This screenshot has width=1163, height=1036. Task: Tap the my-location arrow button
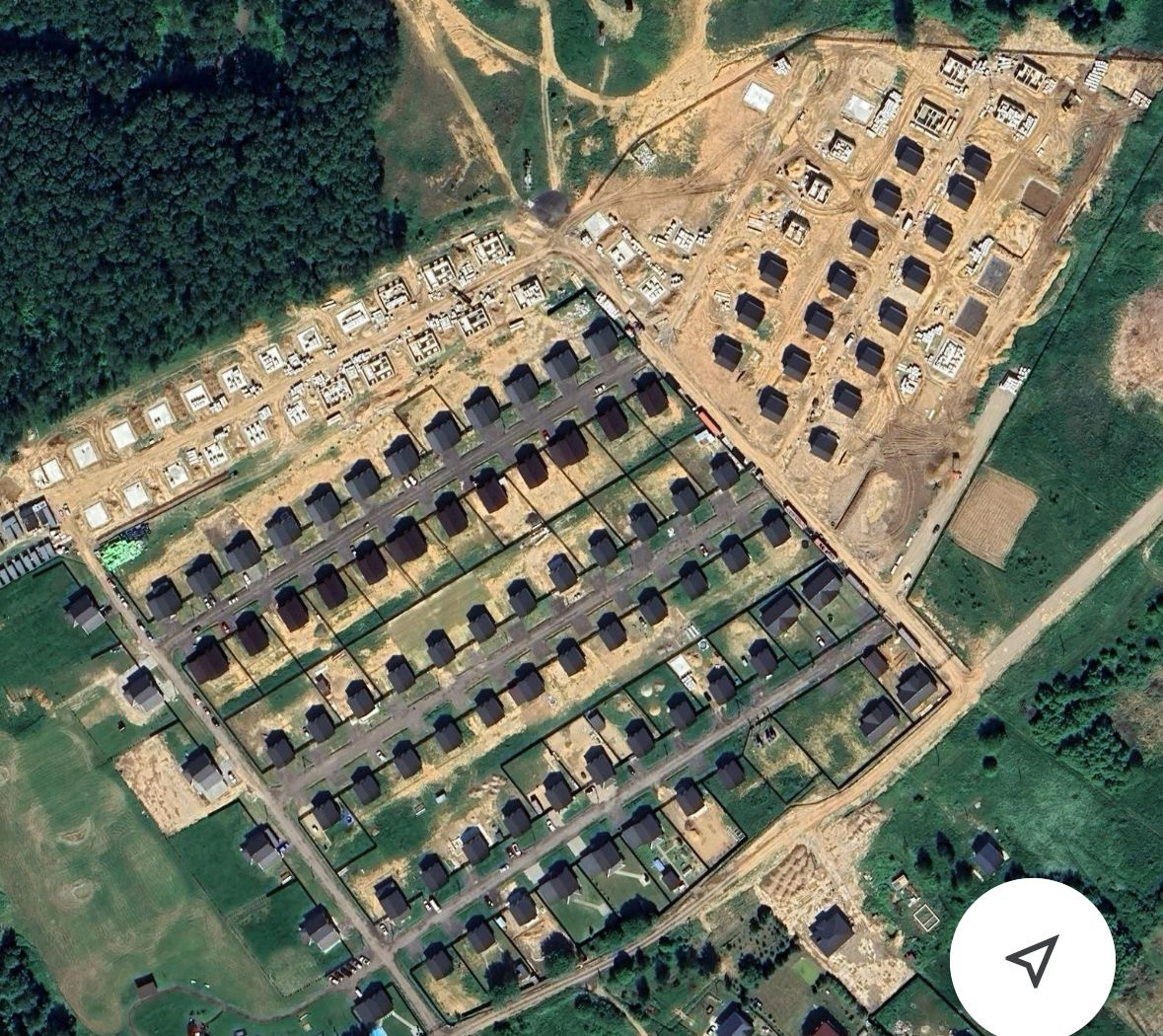click(x=1033, y=960)
